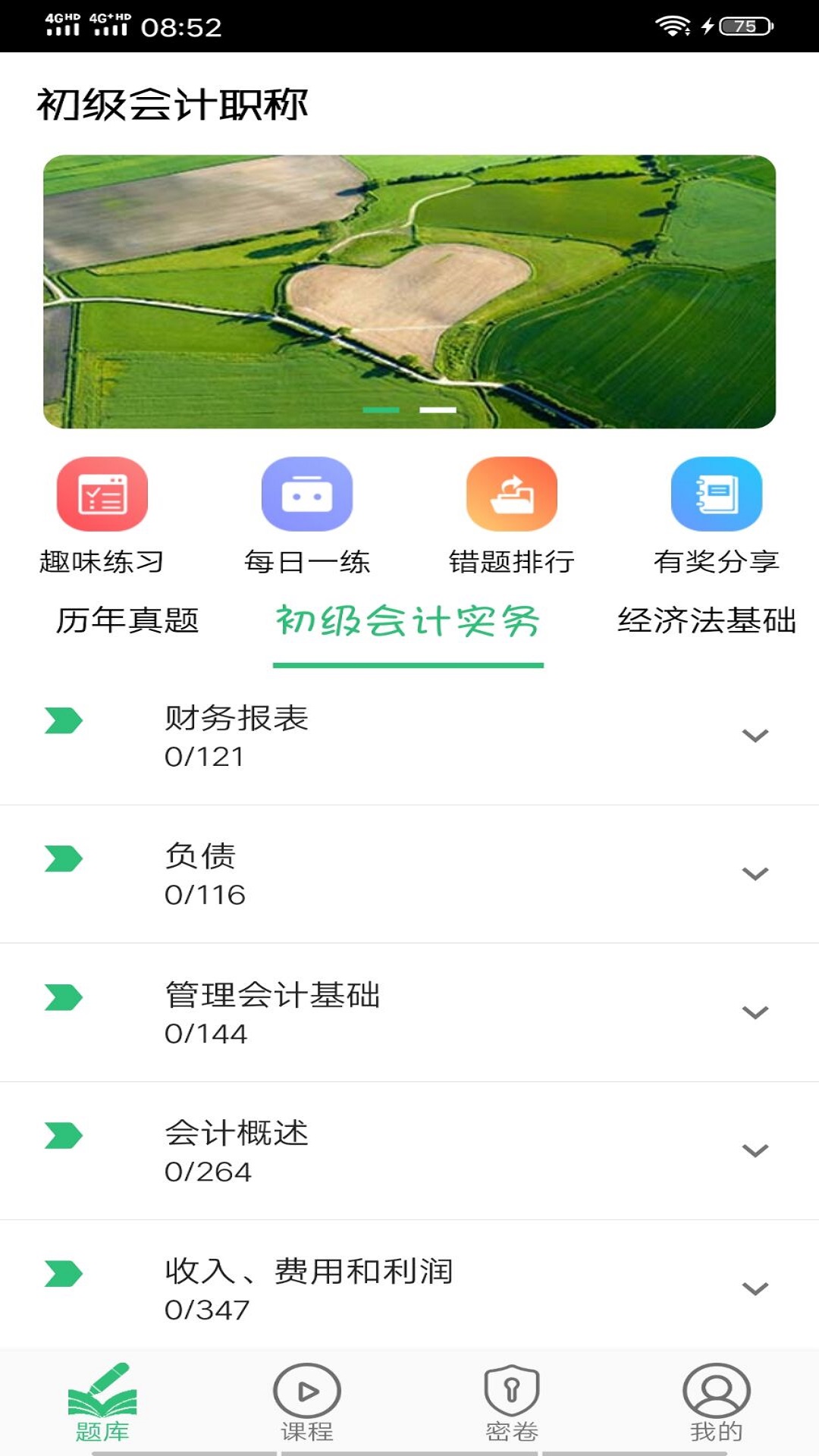Select the 初级会计实务 tab
Image resolution: width=819 pixels, height=1456 pixels.
[409, 620]
